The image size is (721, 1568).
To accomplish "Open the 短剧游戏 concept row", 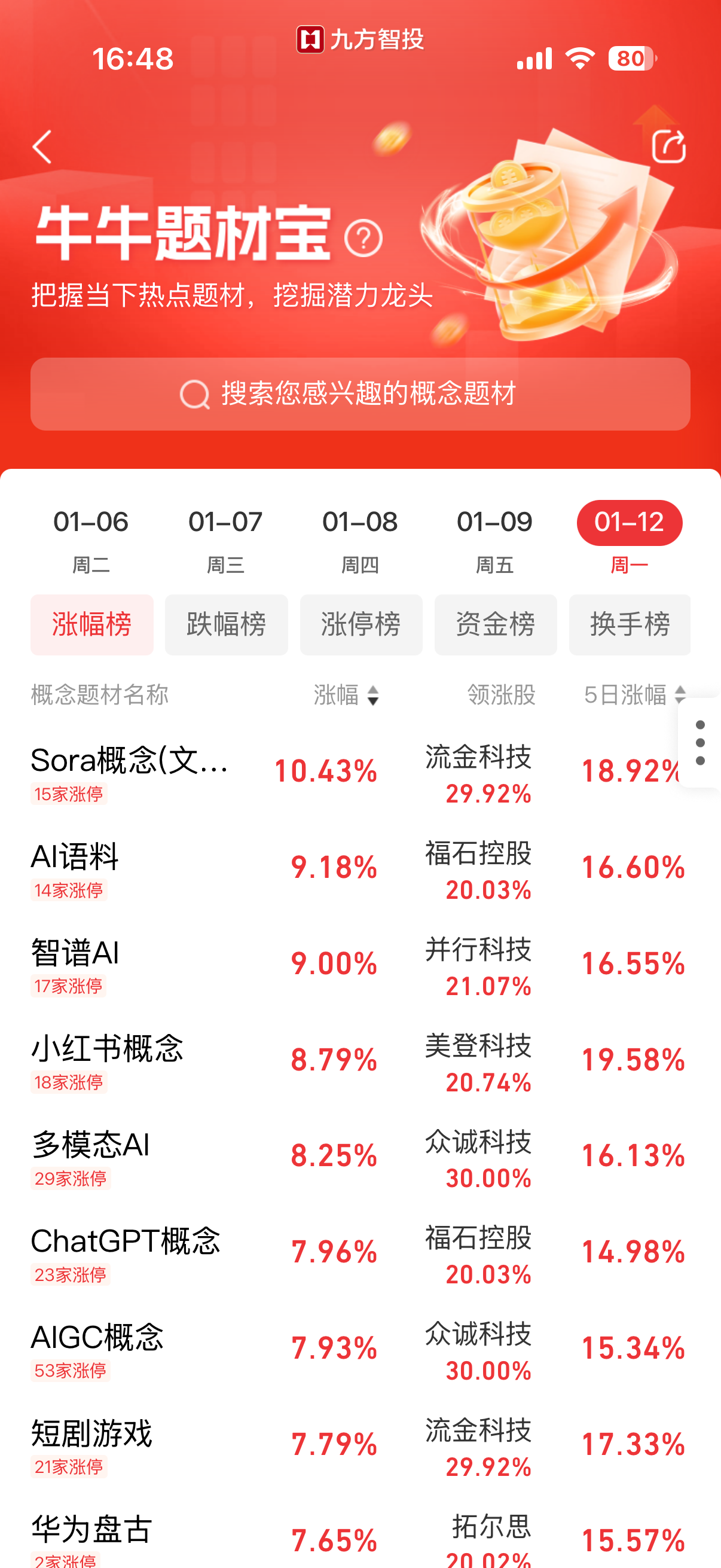I will pos(91,1444).
